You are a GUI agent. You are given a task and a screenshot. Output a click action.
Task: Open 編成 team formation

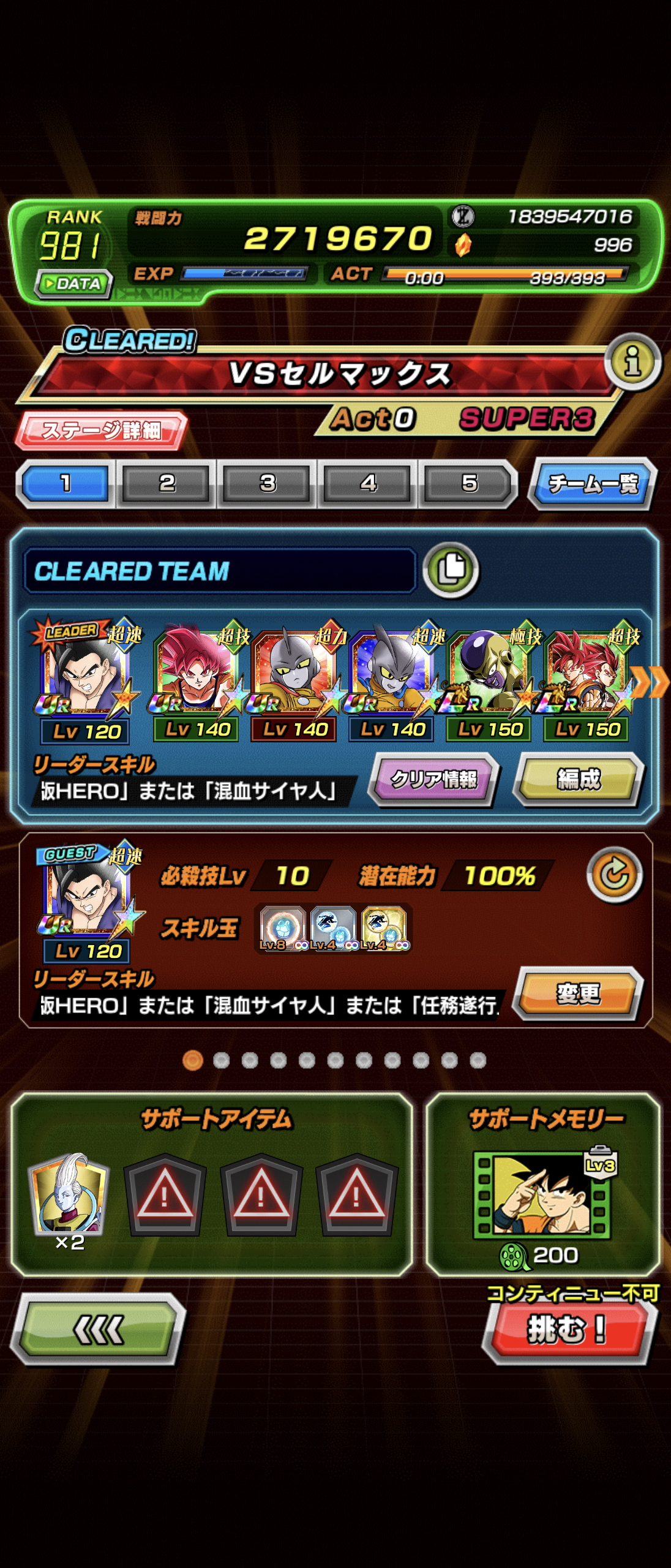(x=578, y=780)
